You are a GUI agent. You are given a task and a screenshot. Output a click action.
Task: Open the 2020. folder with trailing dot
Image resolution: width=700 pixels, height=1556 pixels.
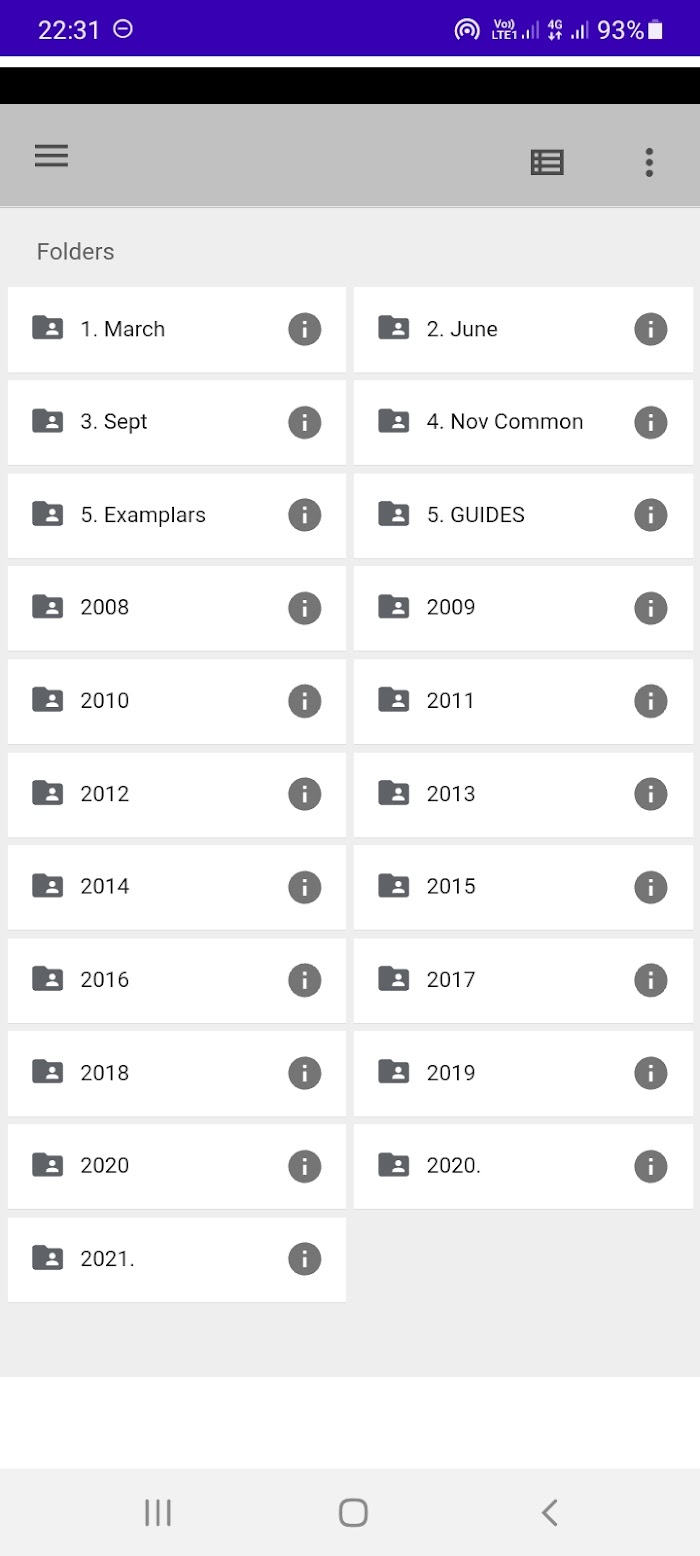523,1166
